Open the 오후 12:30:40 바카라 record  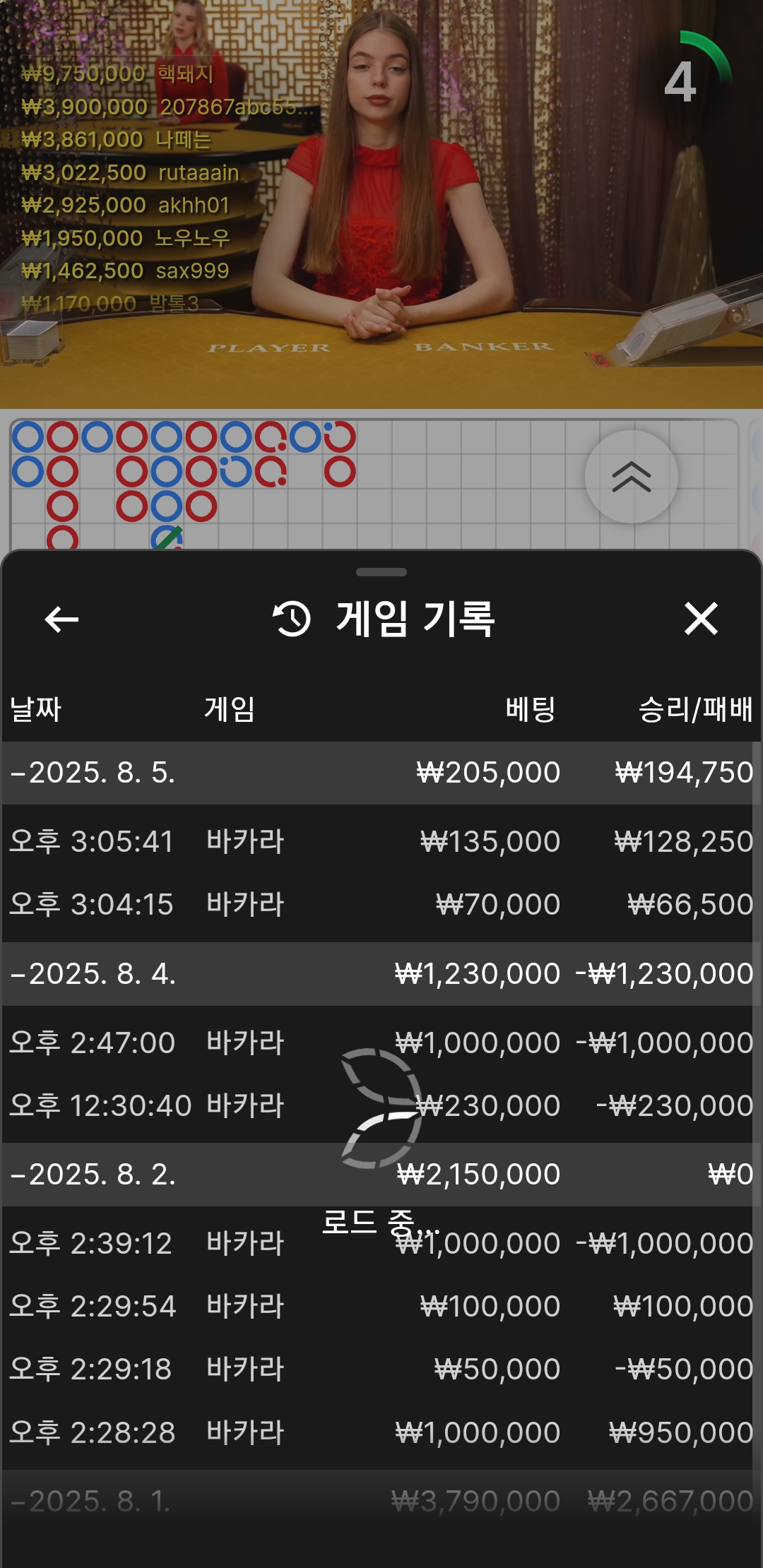tap(381, 1105)
